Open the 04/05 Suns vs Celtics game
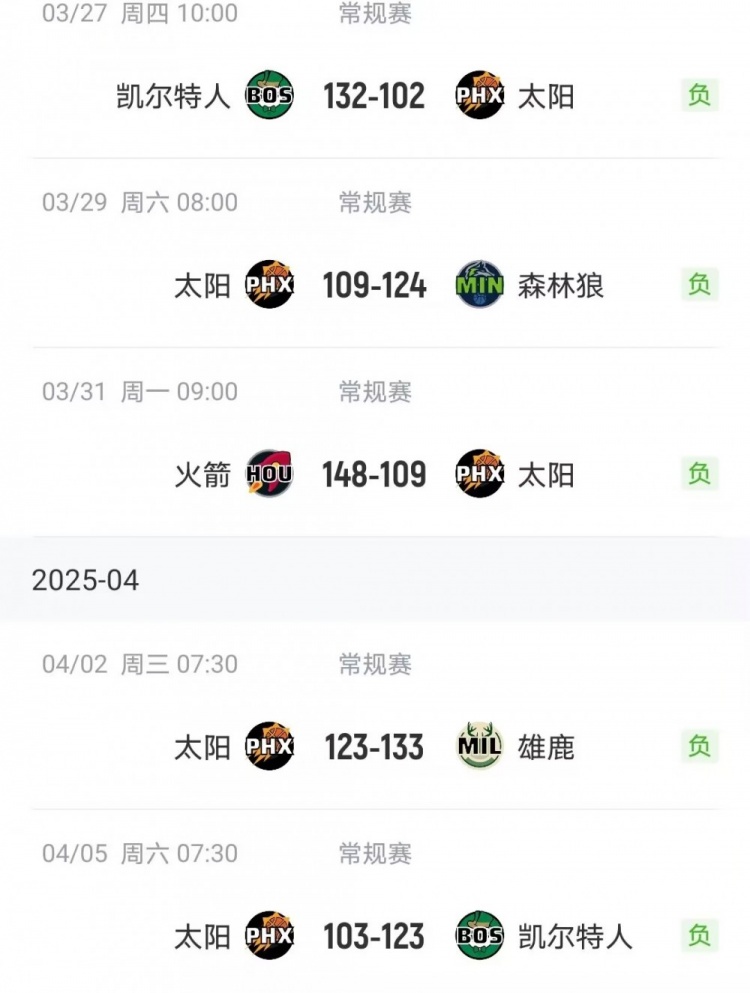This screenshot has height=993, width=750. pos(375,937)
